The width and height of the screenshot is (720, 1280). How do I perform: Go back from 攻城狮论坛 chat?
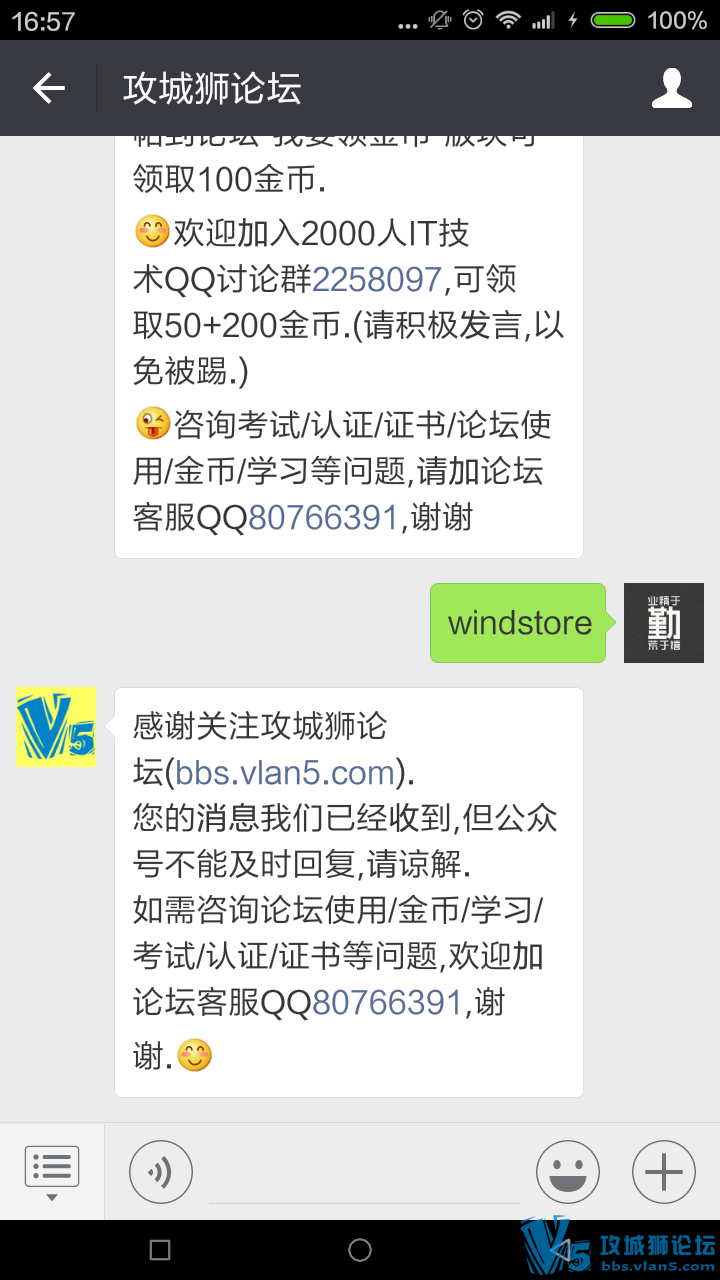[48, 88]
